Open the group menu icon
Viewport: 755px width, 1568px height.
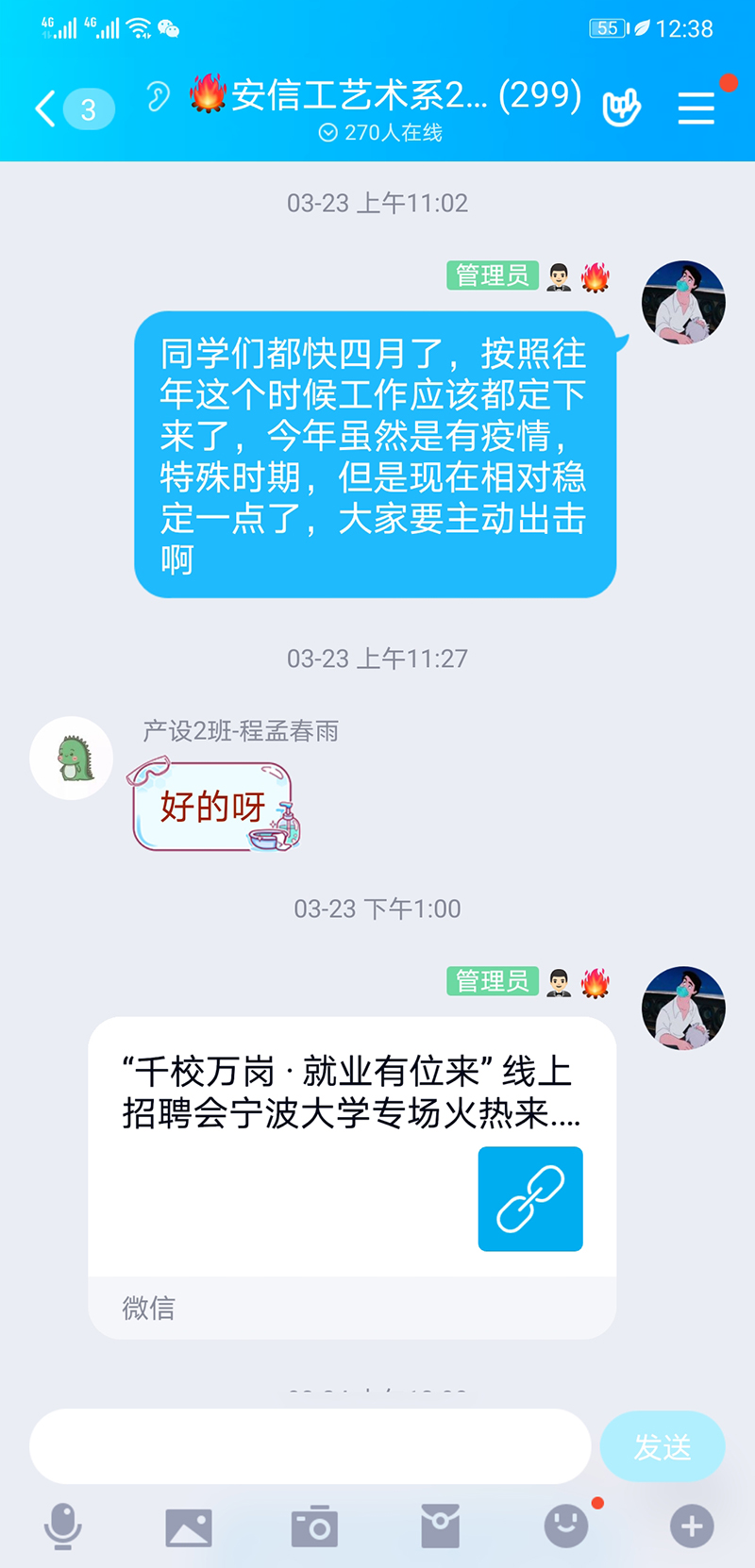696,108
